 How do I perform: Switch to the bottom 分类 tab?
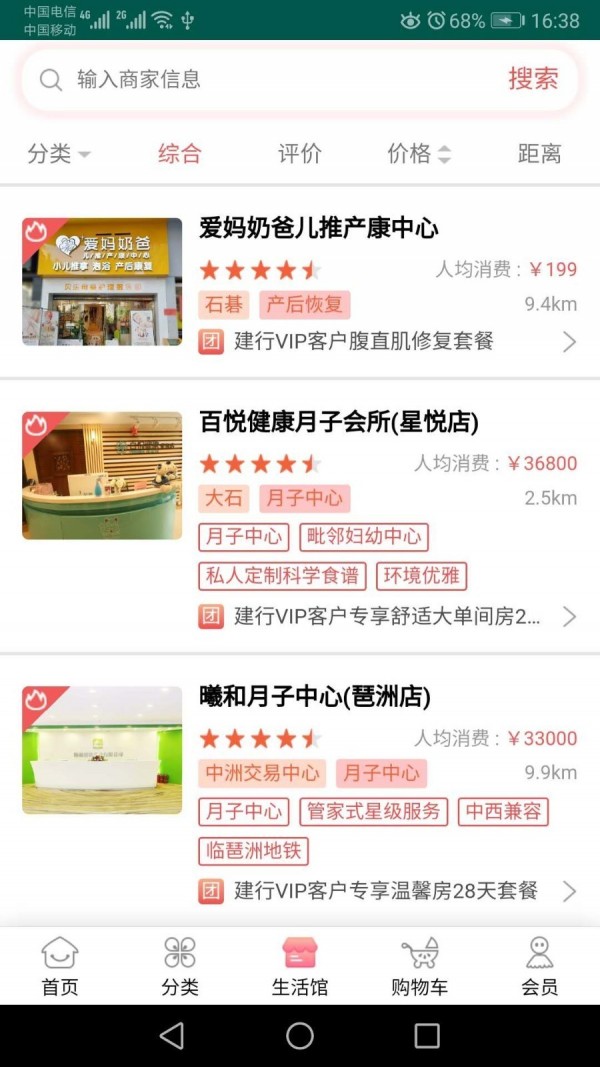click(180, 966)
